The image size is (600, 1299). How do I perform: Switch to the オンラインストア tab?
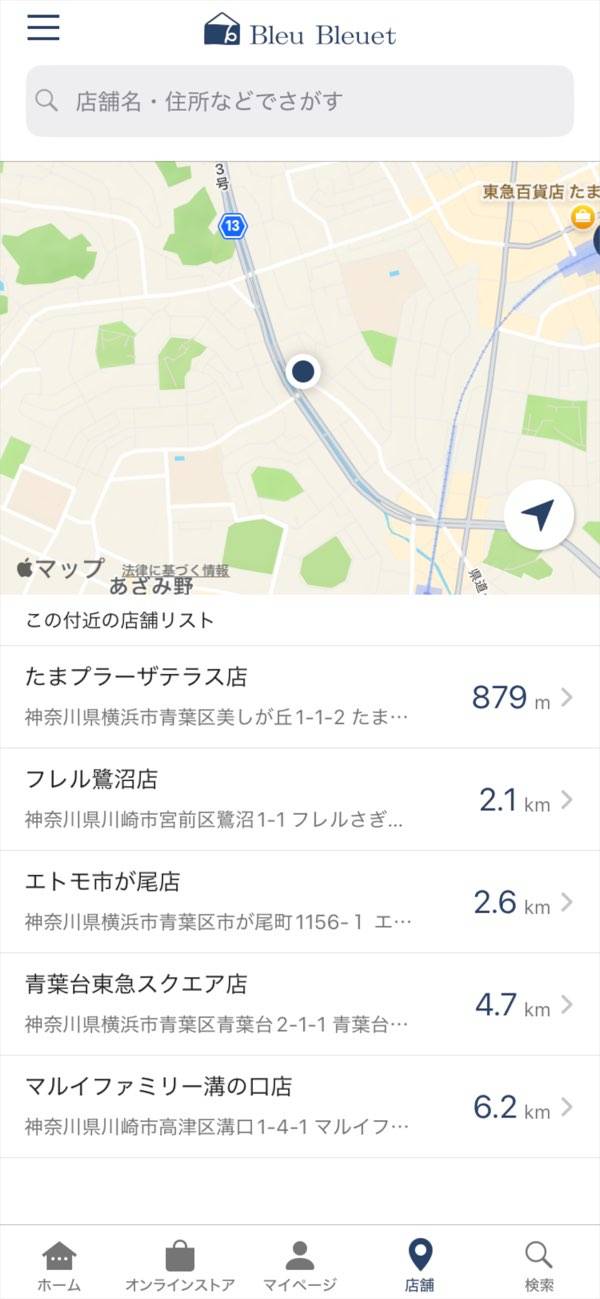(x=180, y=1266)
